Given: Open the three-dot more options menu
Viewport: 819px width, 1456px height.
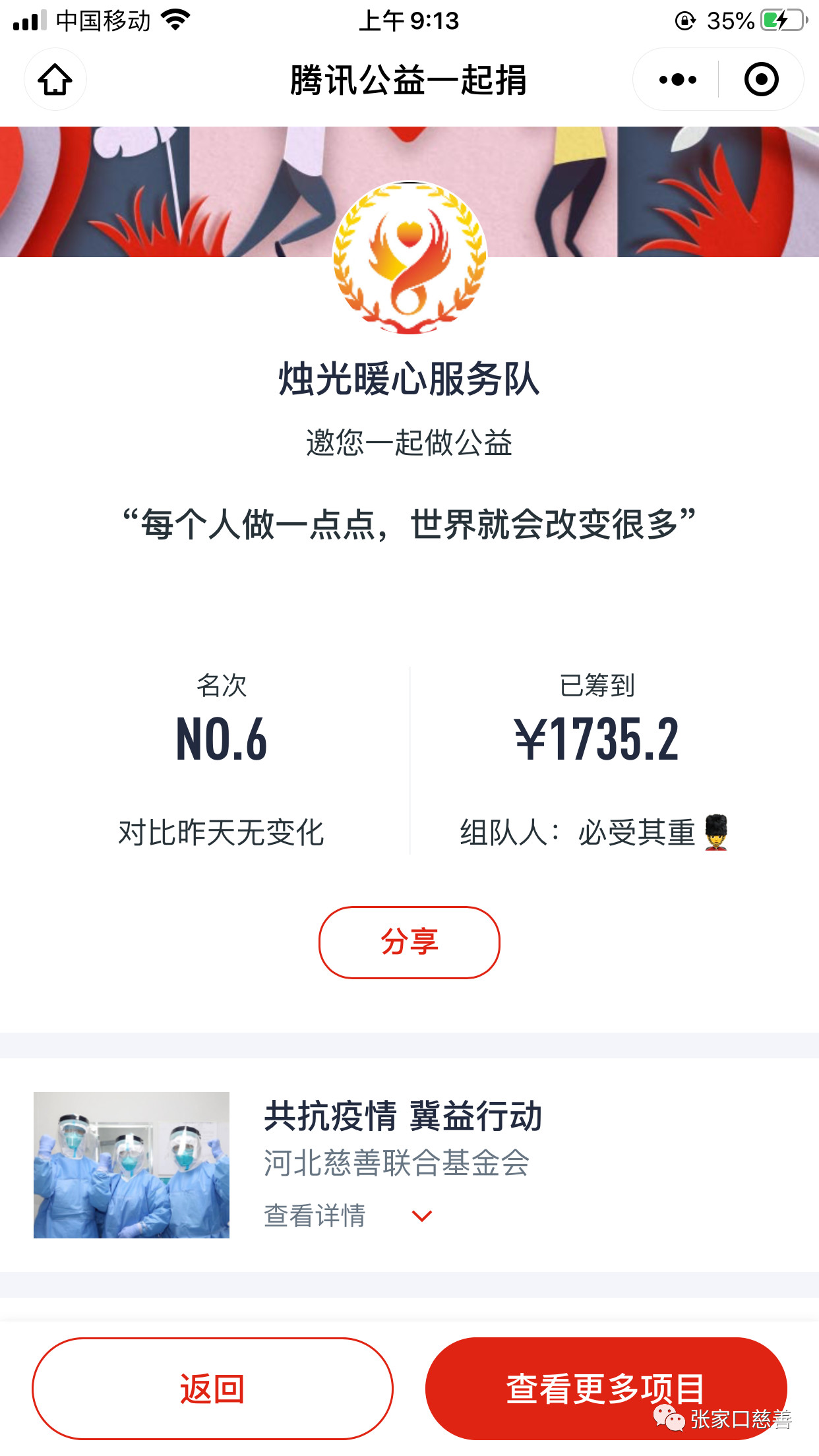Looking at the screenshot, I should 677,80.
